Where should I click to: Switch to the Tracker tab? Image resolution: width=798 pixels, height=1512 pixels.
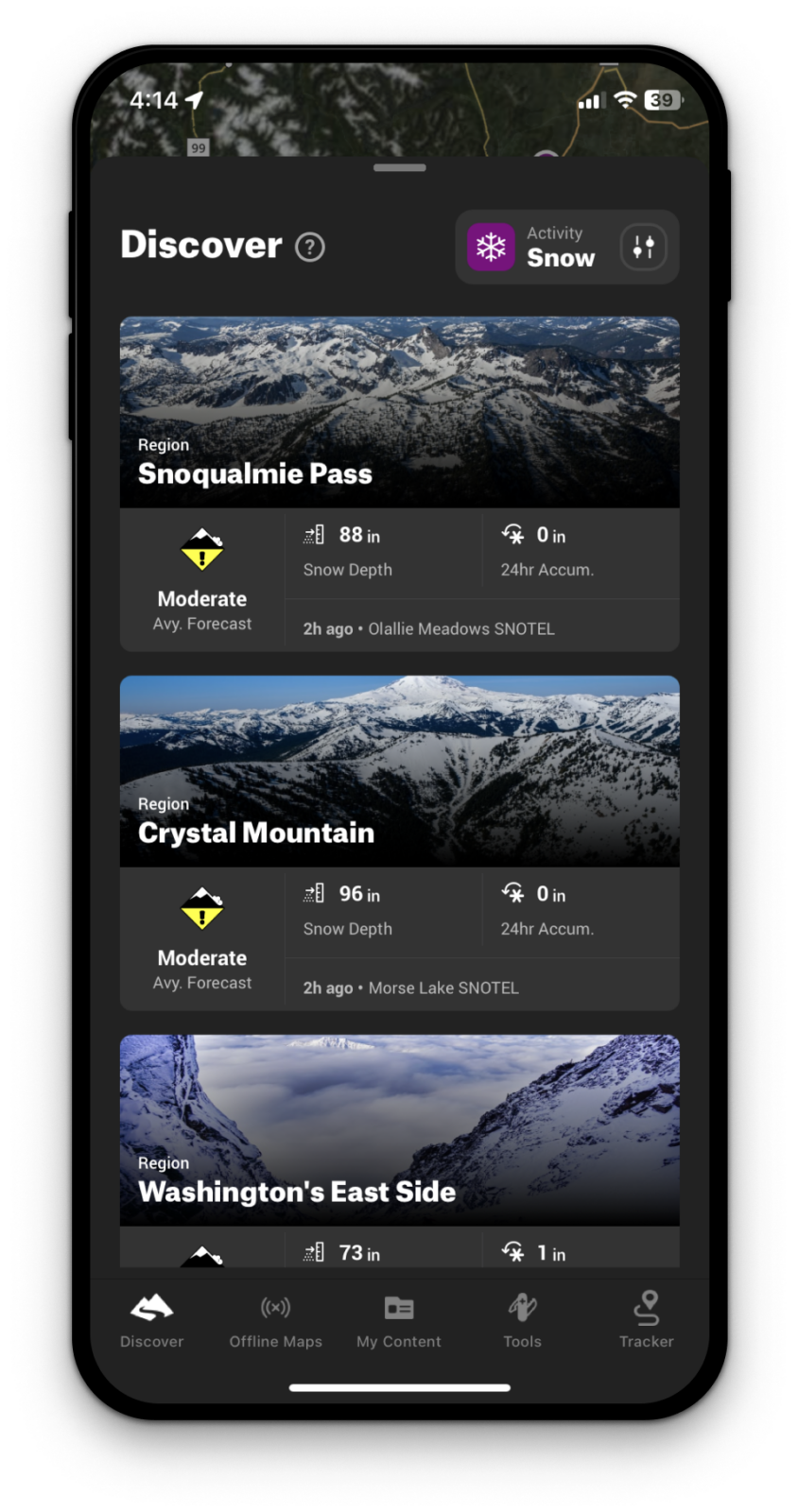(x=646, y=1321)
